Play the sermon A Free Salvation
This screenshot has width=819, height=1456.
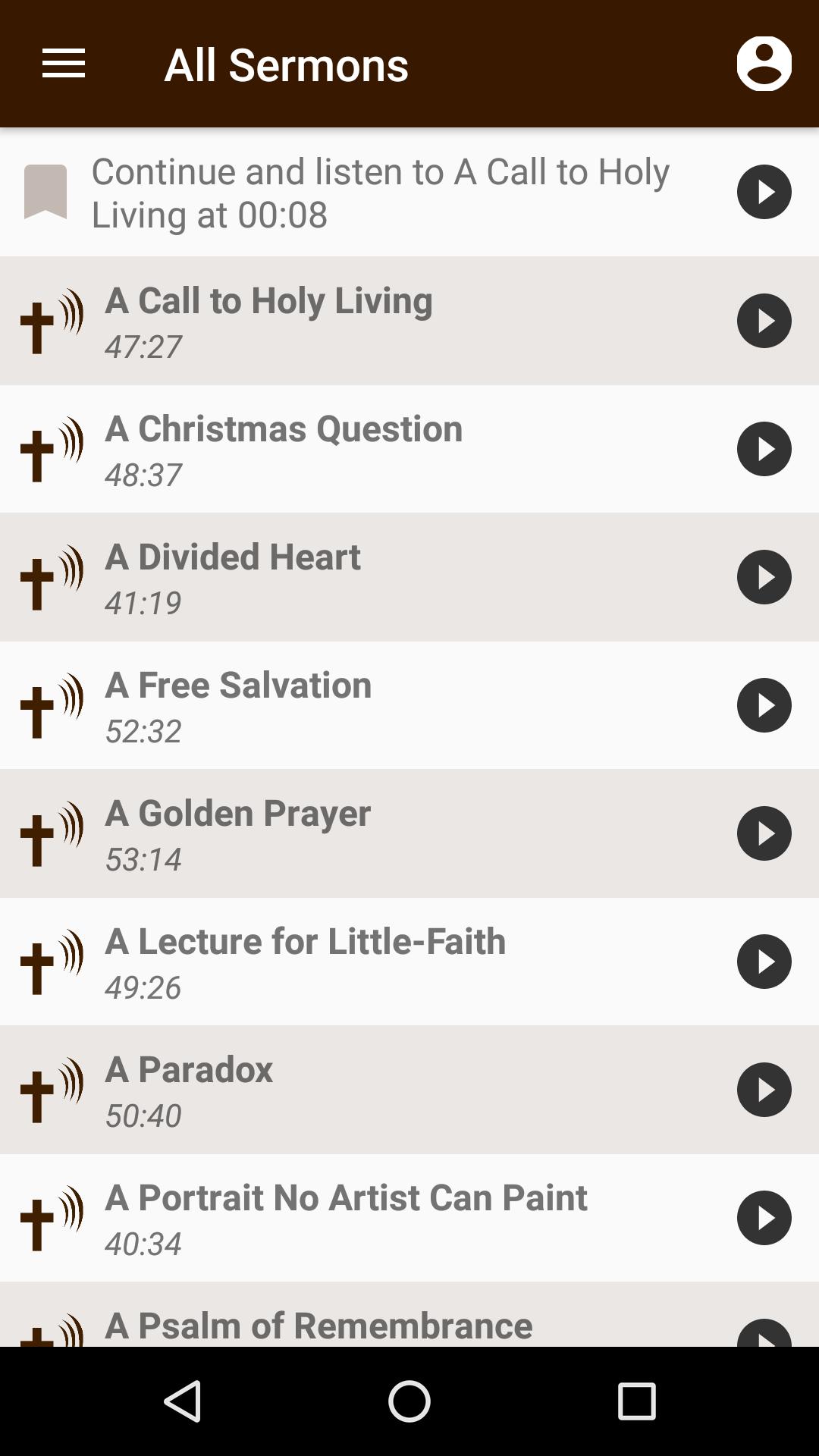click(x=764, y=705)
